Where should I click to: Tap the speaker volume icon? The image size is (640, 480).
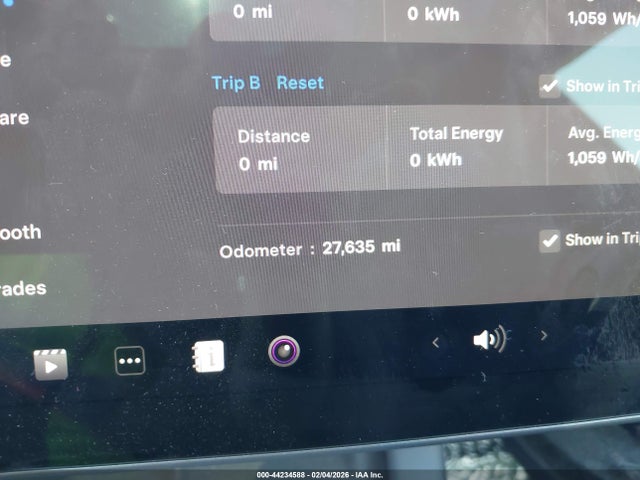[489, 340]
